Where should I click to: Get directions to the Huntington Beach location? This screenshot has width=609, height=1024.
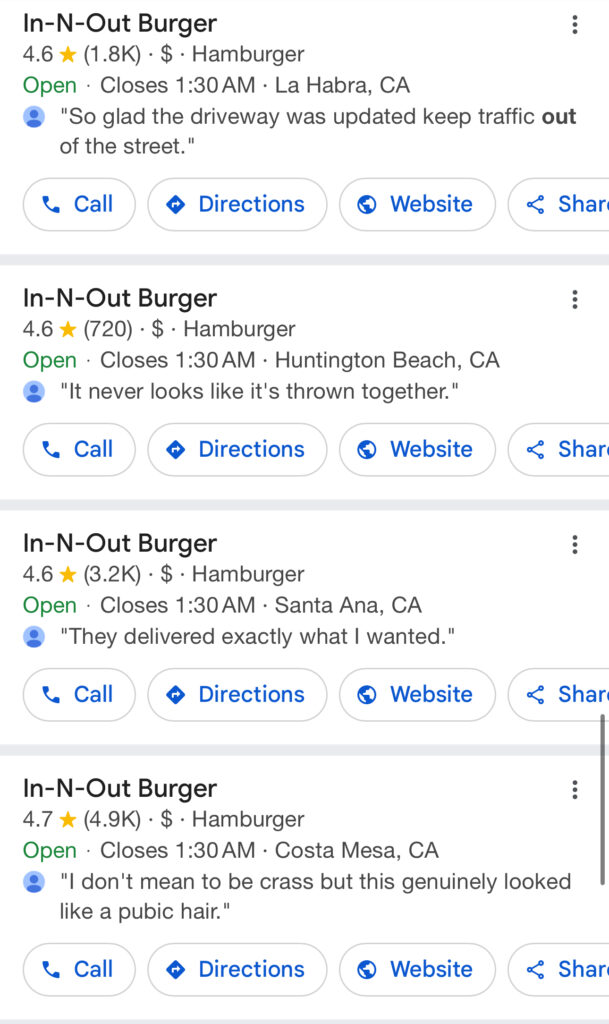click(x=237, y=449)
